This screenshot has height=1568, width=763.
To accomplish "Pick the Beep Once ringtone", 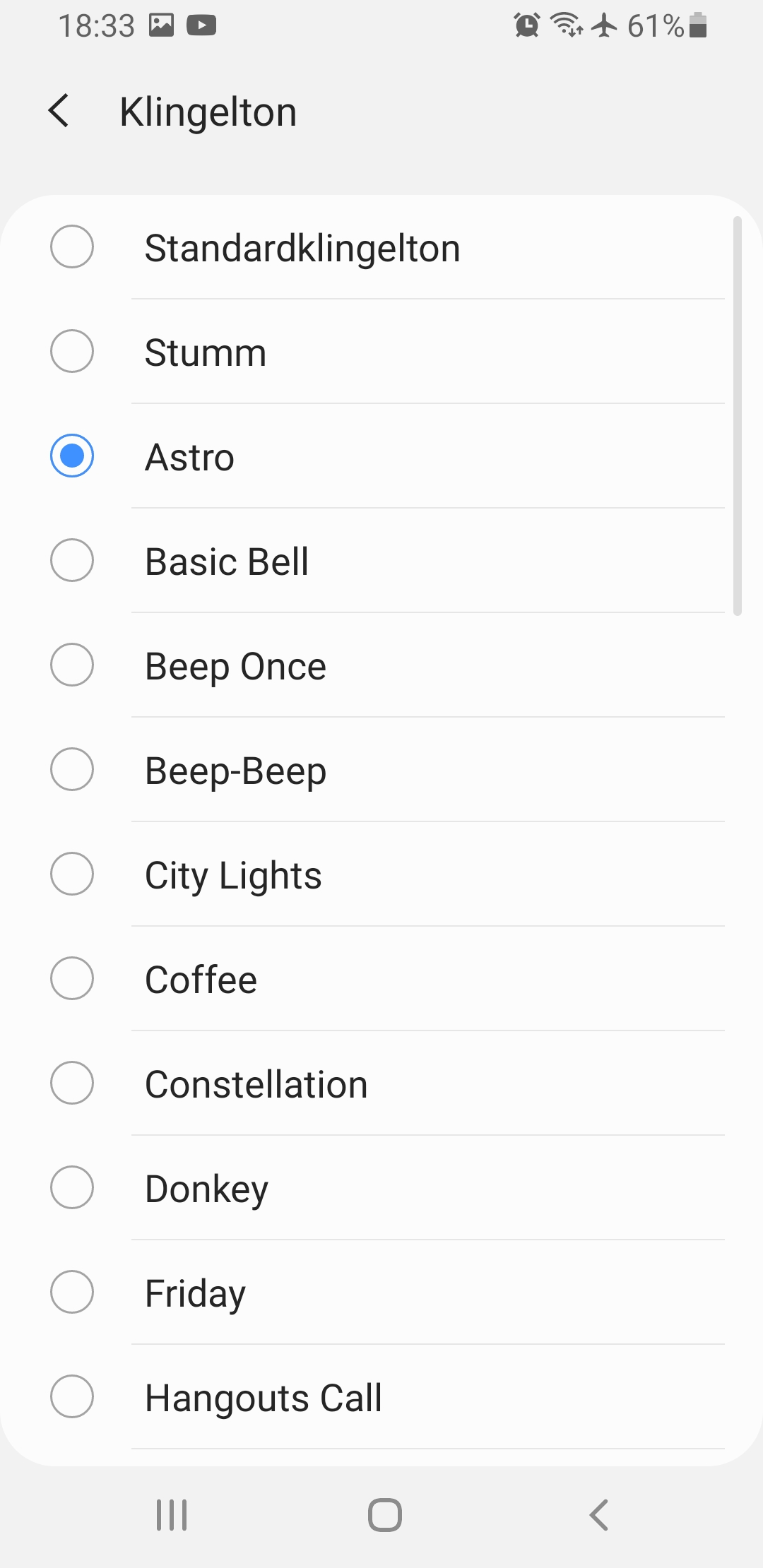I will click(x=235, y=665).
